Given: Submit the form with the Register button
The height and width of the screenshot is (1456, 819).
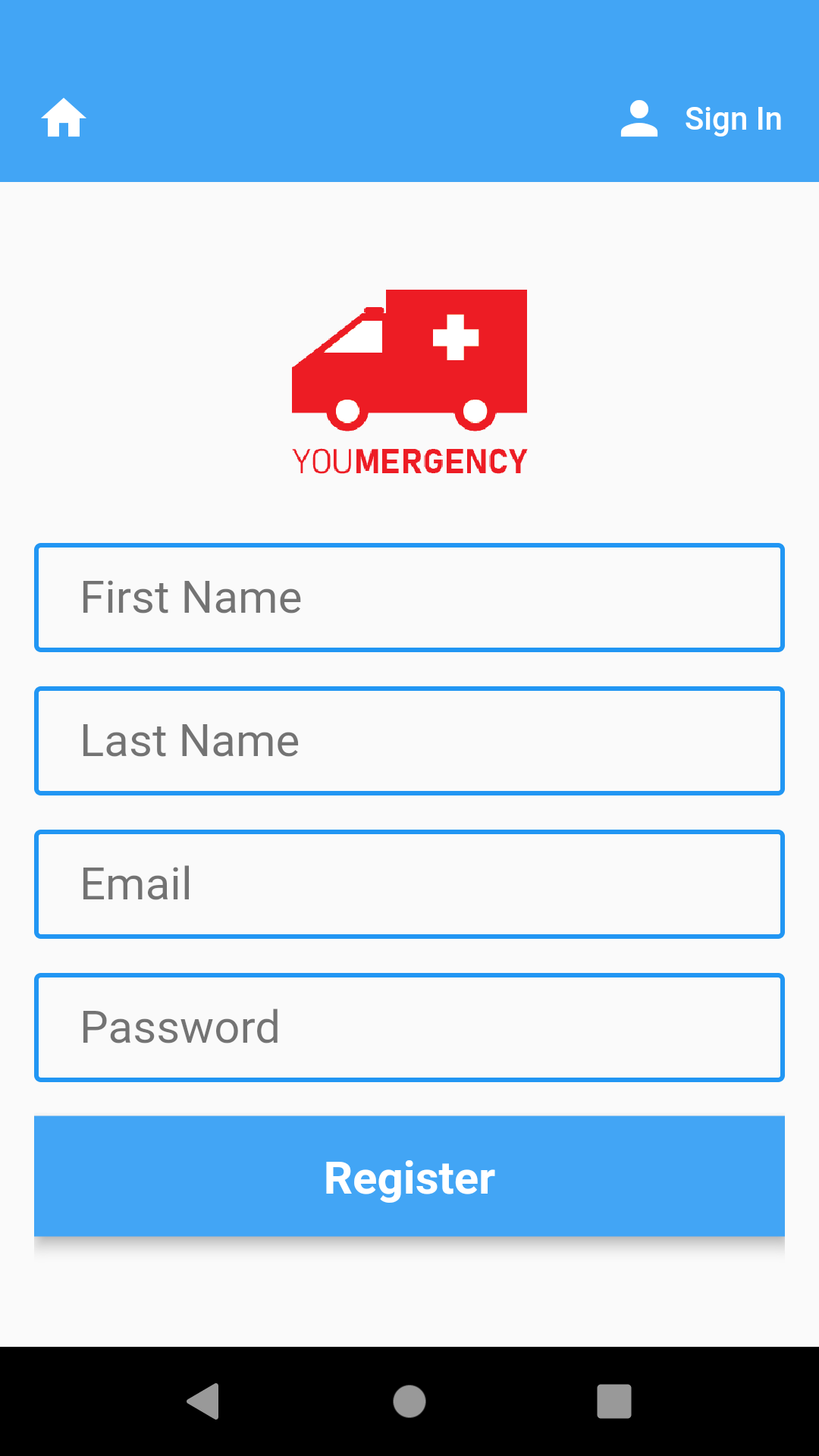Looking at the screenshot, I should (x=409, y=1176).
